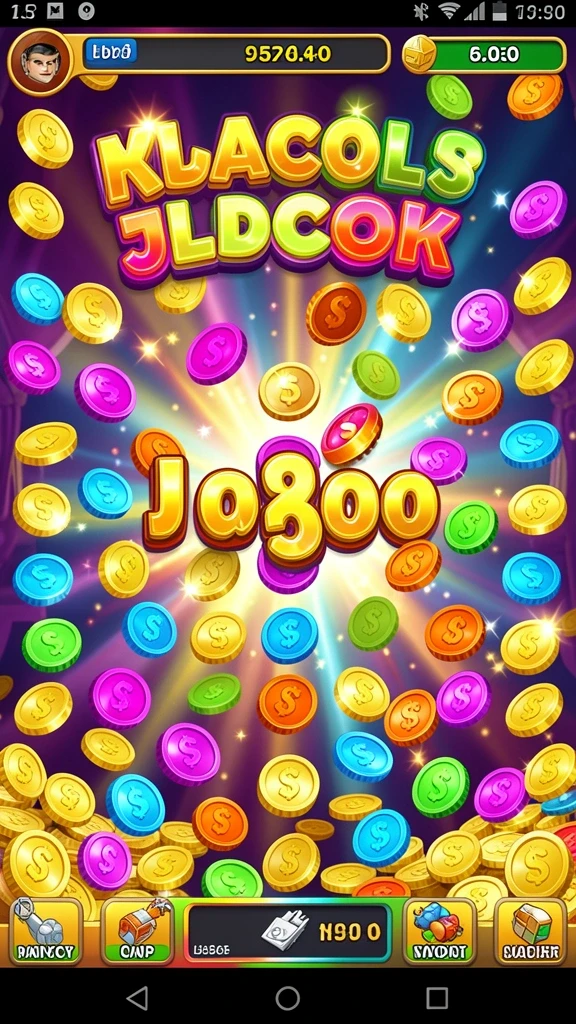This screenshot has height=1024, width=576.
Task: Open the player avatar profile
Action: [x=40, y=60]
